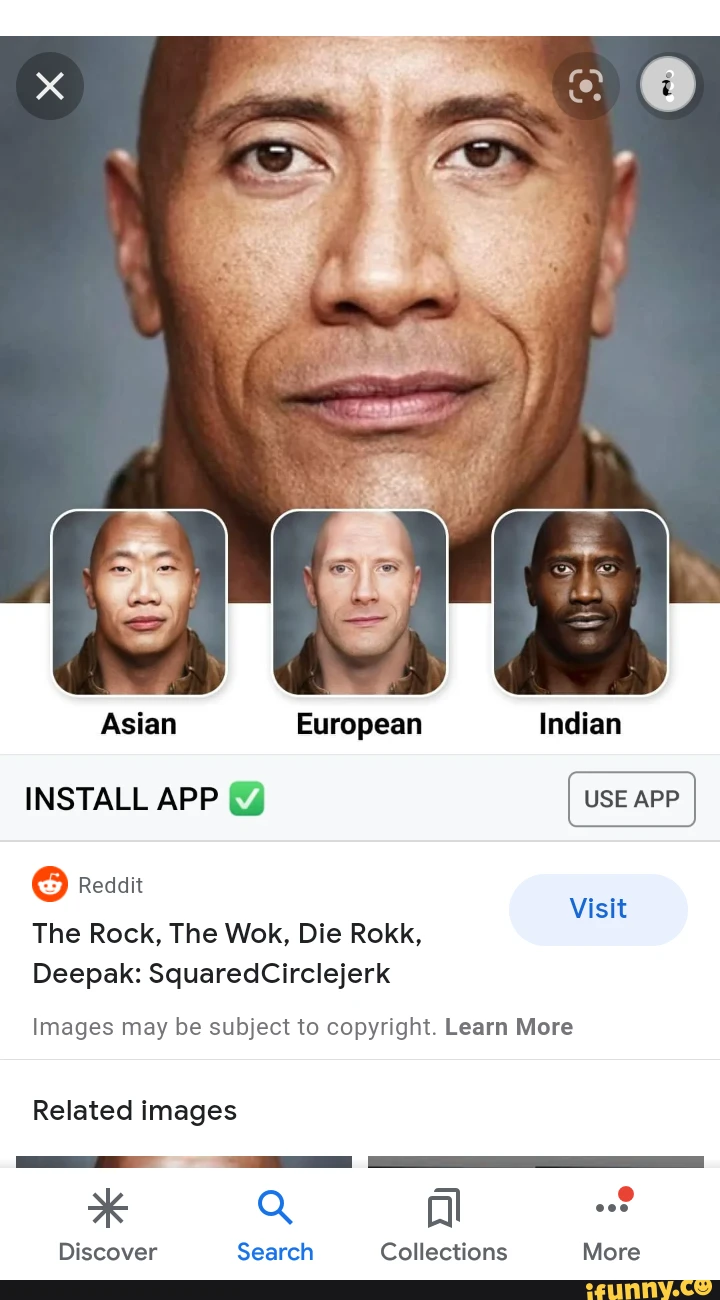Screen dimensions: 720x1300
Task: Visit the Reddit source page
Action: (598, 909)
